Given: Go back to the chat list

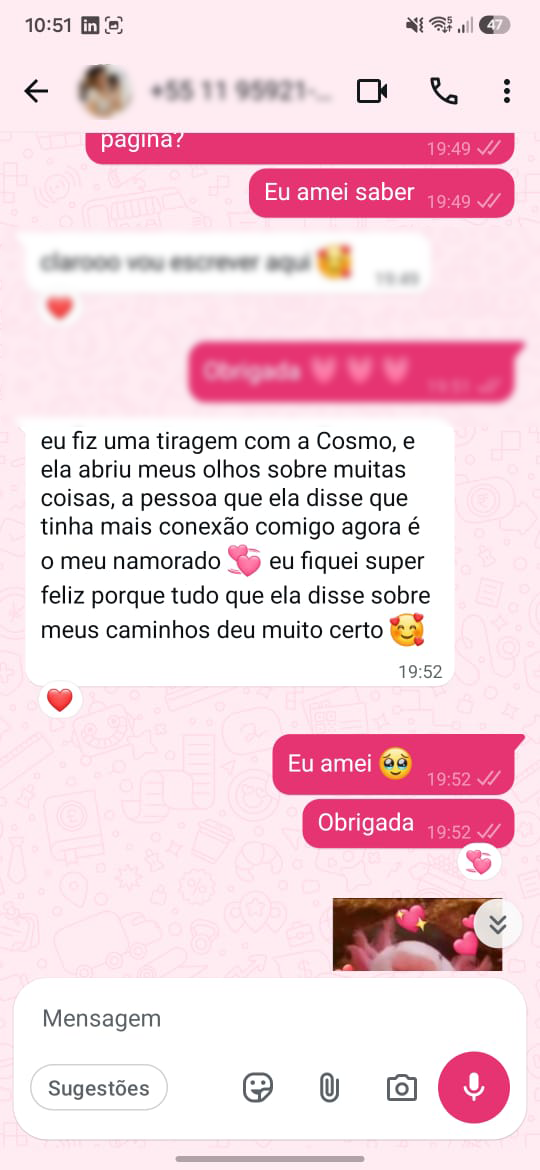Looking at the screenshot, I should [36, 91].
